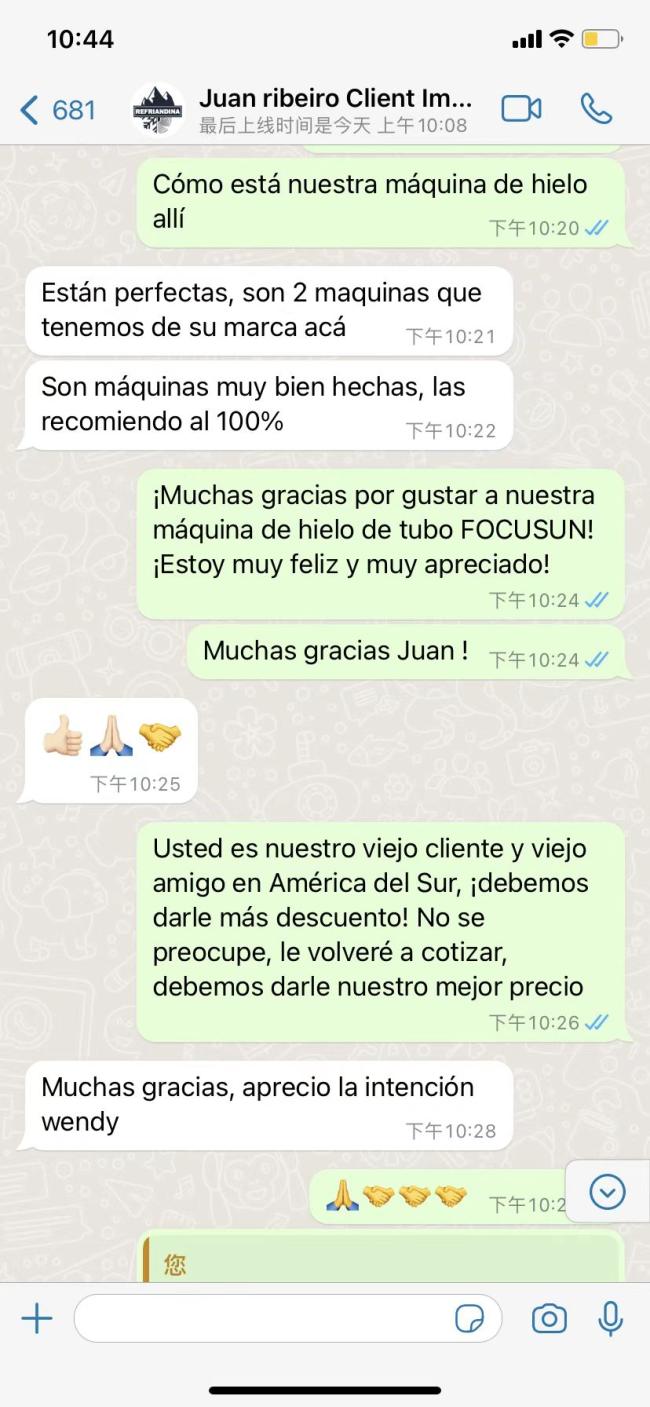Open Juan ribeiro's contact info
The height and width of the screenshot is (1407, 650).
tap(334, 109)
